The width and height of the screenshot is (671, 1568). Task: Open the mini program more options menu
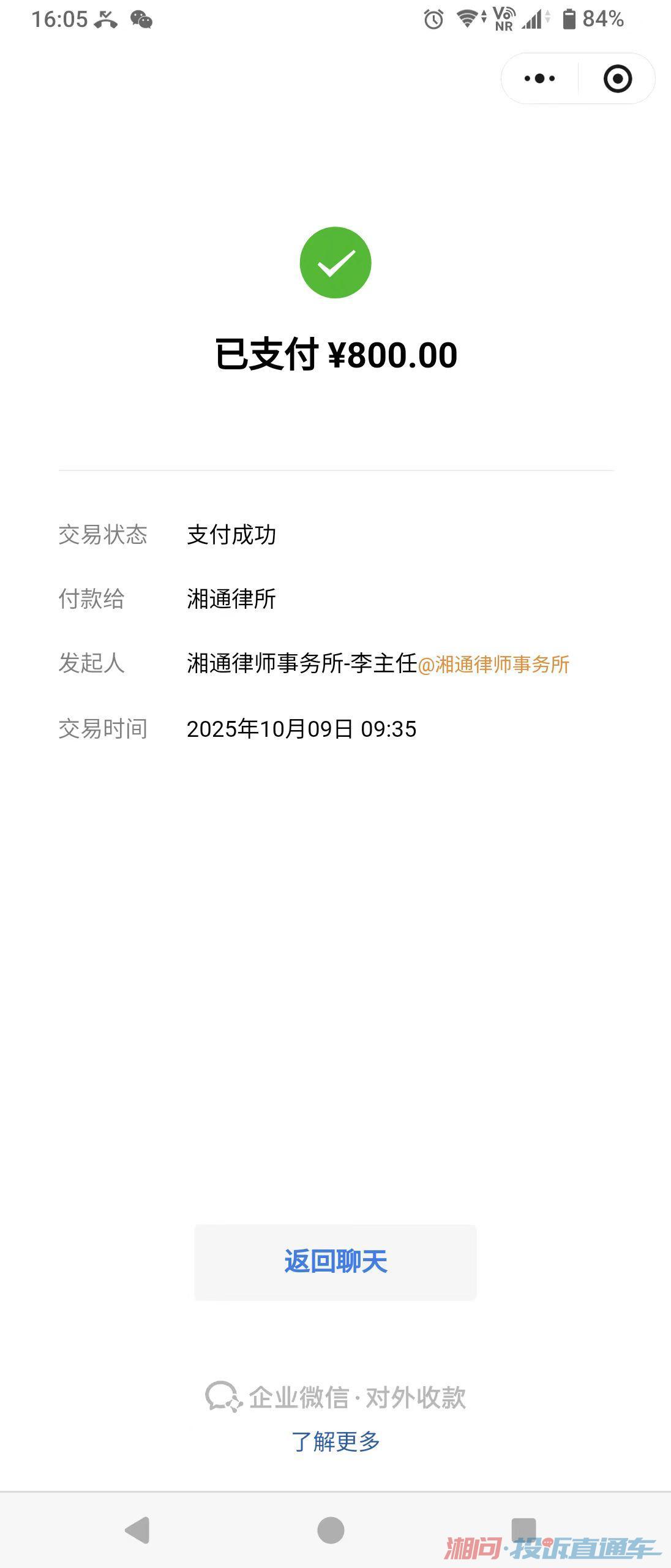[x=539, y=78]
